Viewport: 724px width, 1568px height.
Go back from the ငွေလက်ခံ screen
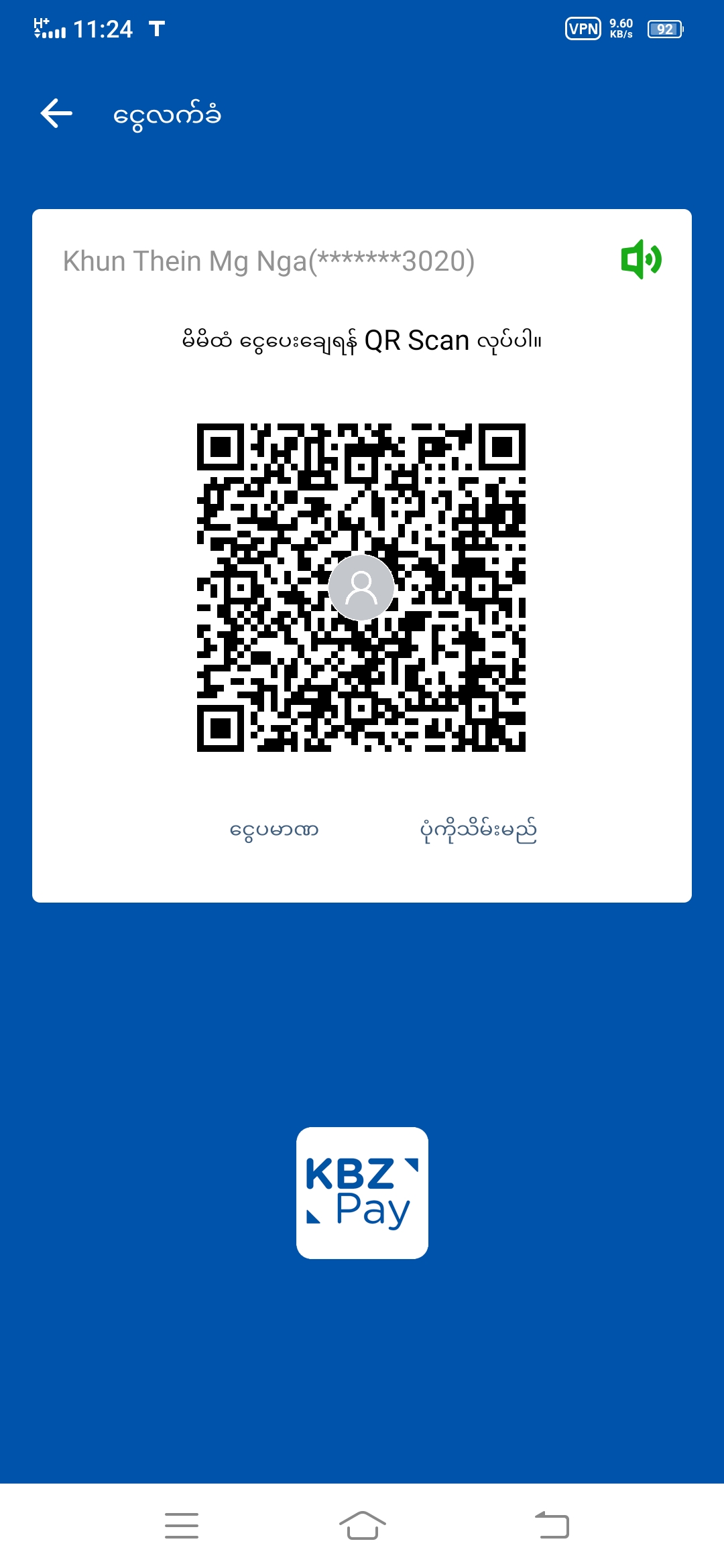point(56,113)
